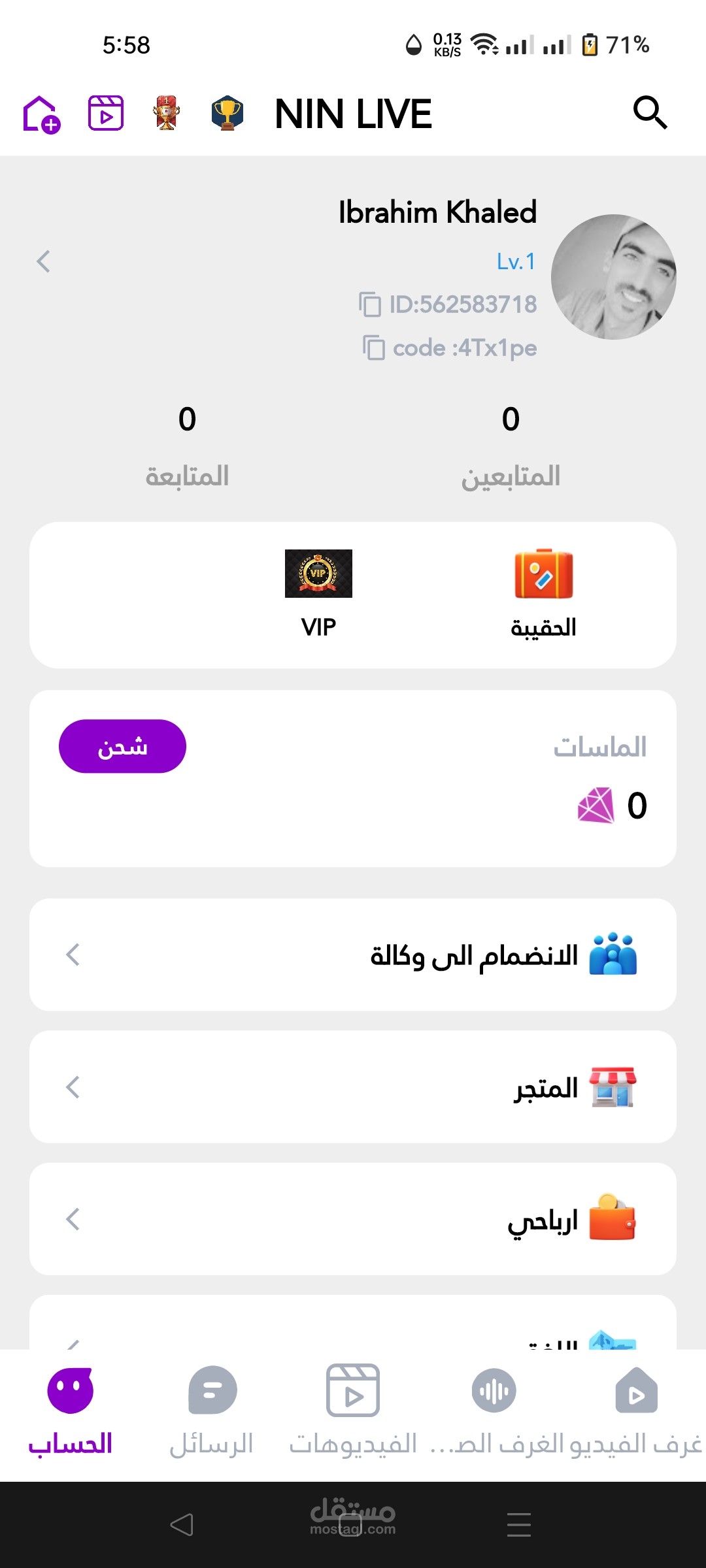Open the profile picture
The width and height of the screenshot is (706, 1568).
[613, 277]
